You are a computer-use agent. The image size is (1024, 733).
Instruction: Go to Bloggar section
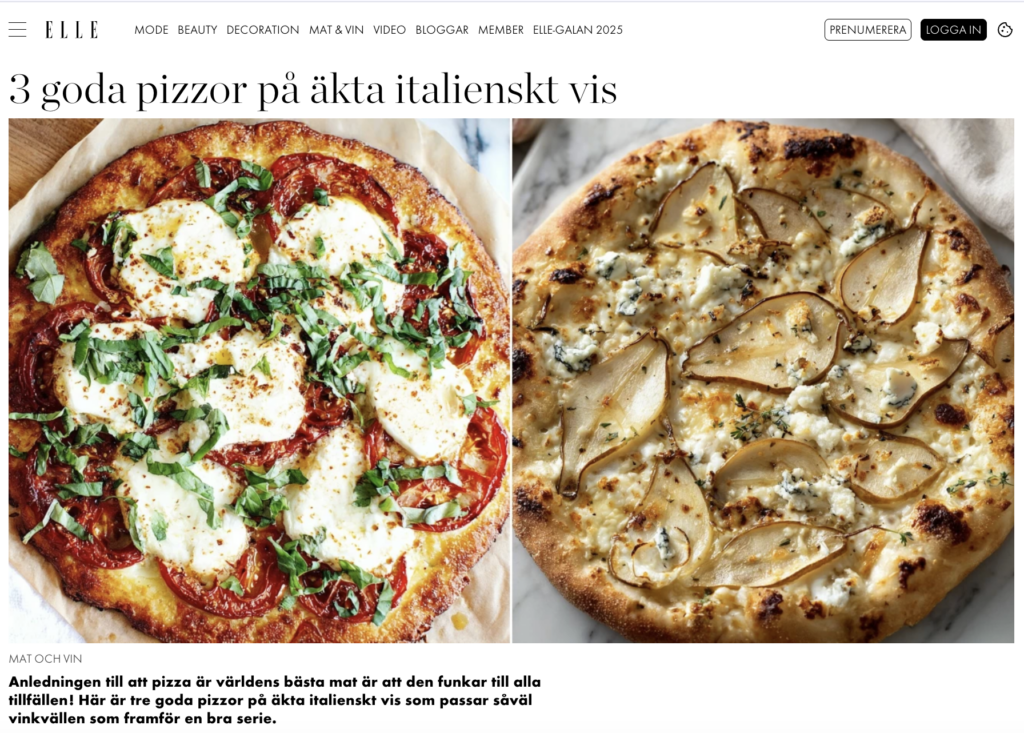[x=442, y=30]
